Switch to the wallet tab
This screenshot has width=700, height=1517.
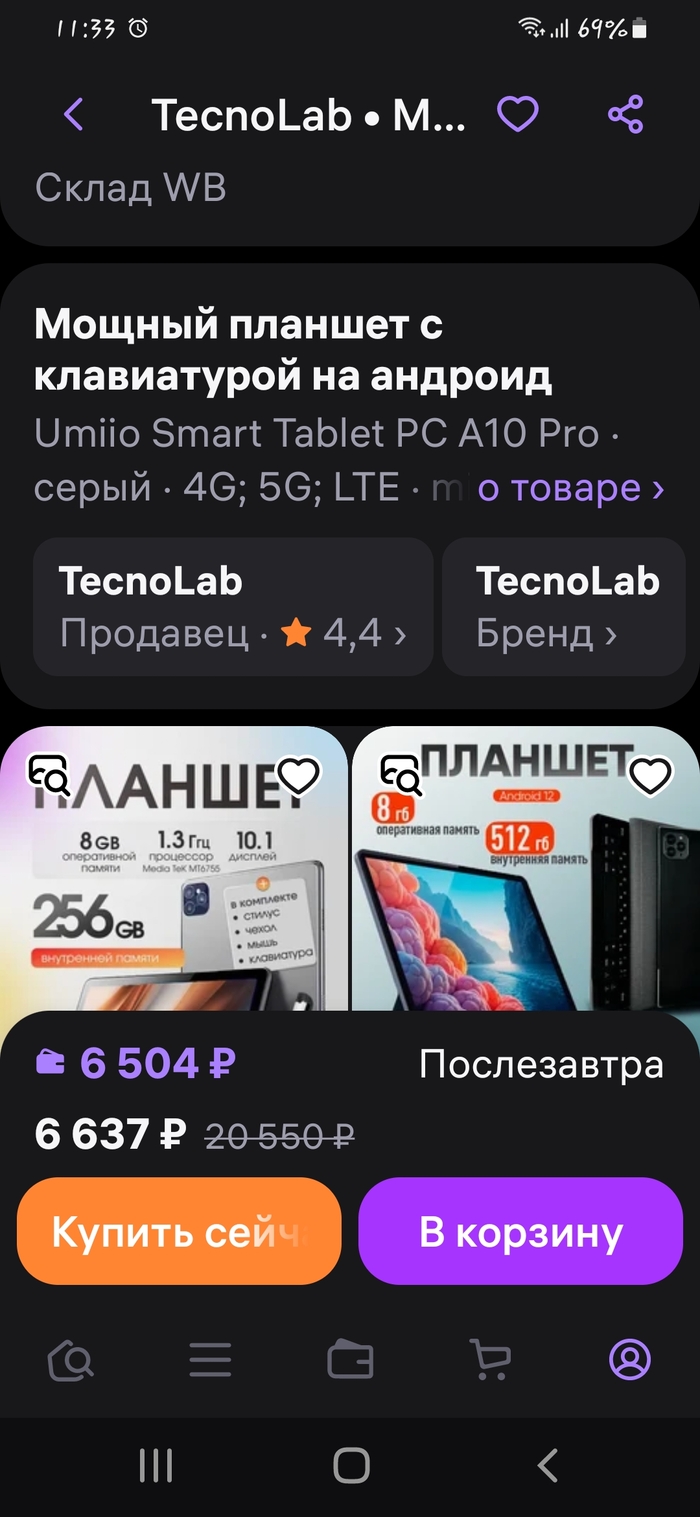[x=350, y=1360]
